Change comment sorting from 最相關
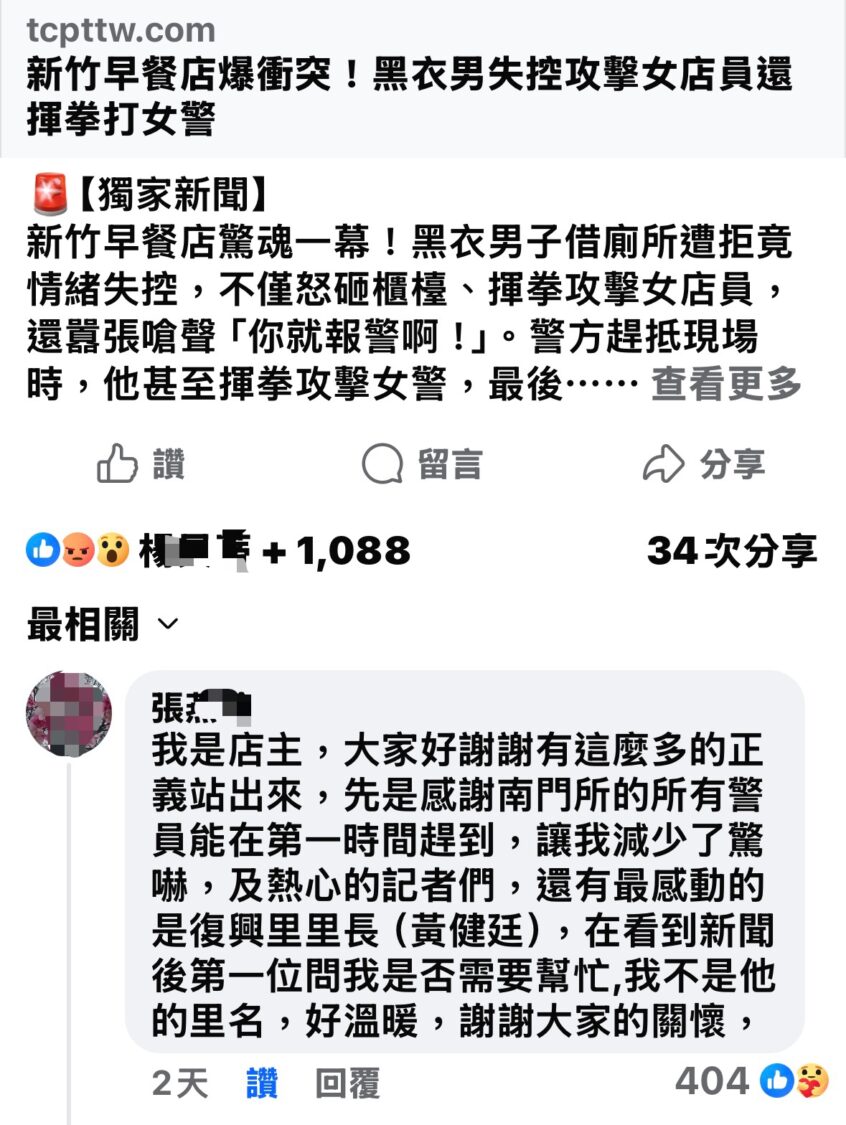Viewport: 846px width, 1125px height. point(102,625)
